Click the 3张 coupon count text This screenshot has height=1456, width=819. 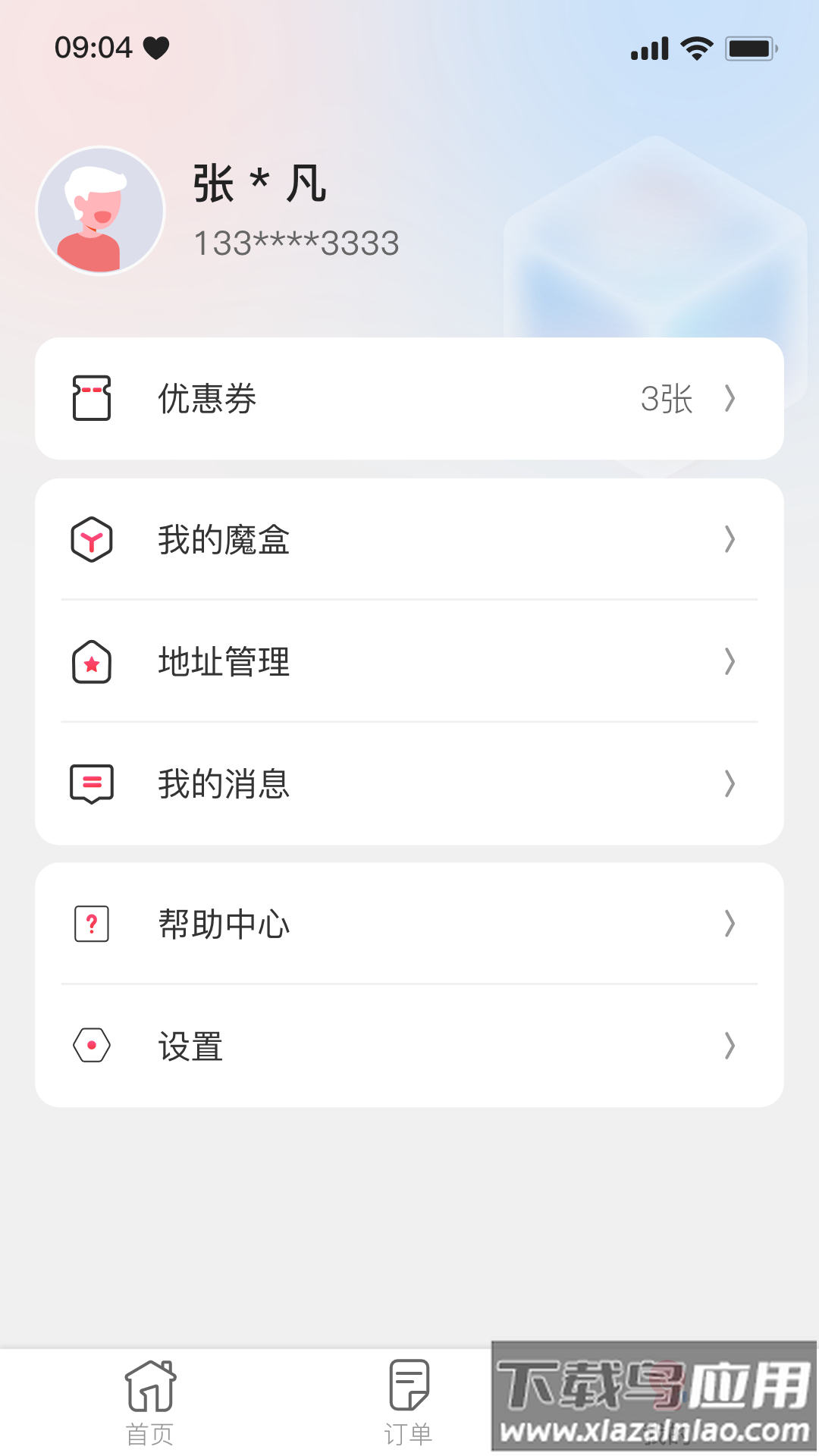pos(668,398)
